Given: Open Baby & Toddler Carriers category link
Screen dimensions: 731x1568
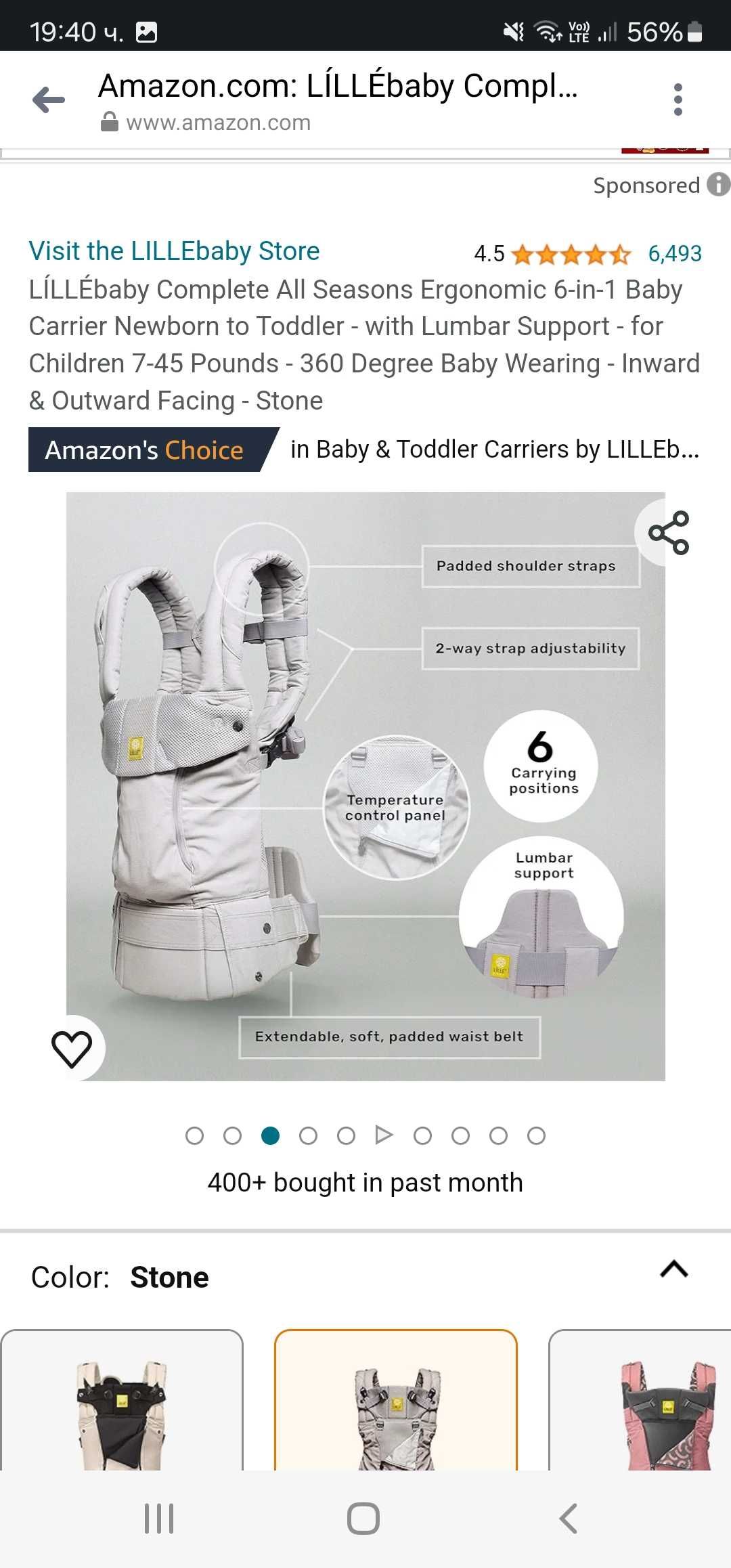Looking at the screenshot, I should point(494,450).
